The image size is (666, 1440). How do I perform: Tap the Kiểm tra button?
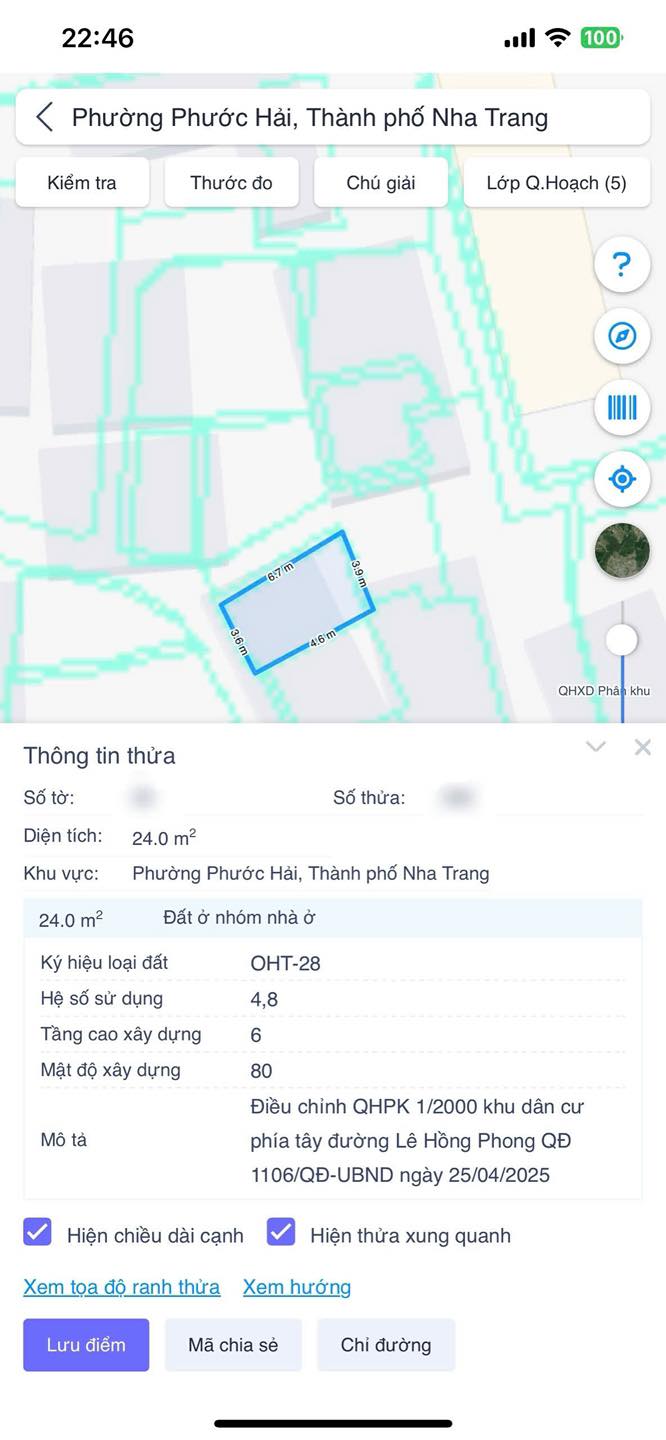(x=82, y=183)
